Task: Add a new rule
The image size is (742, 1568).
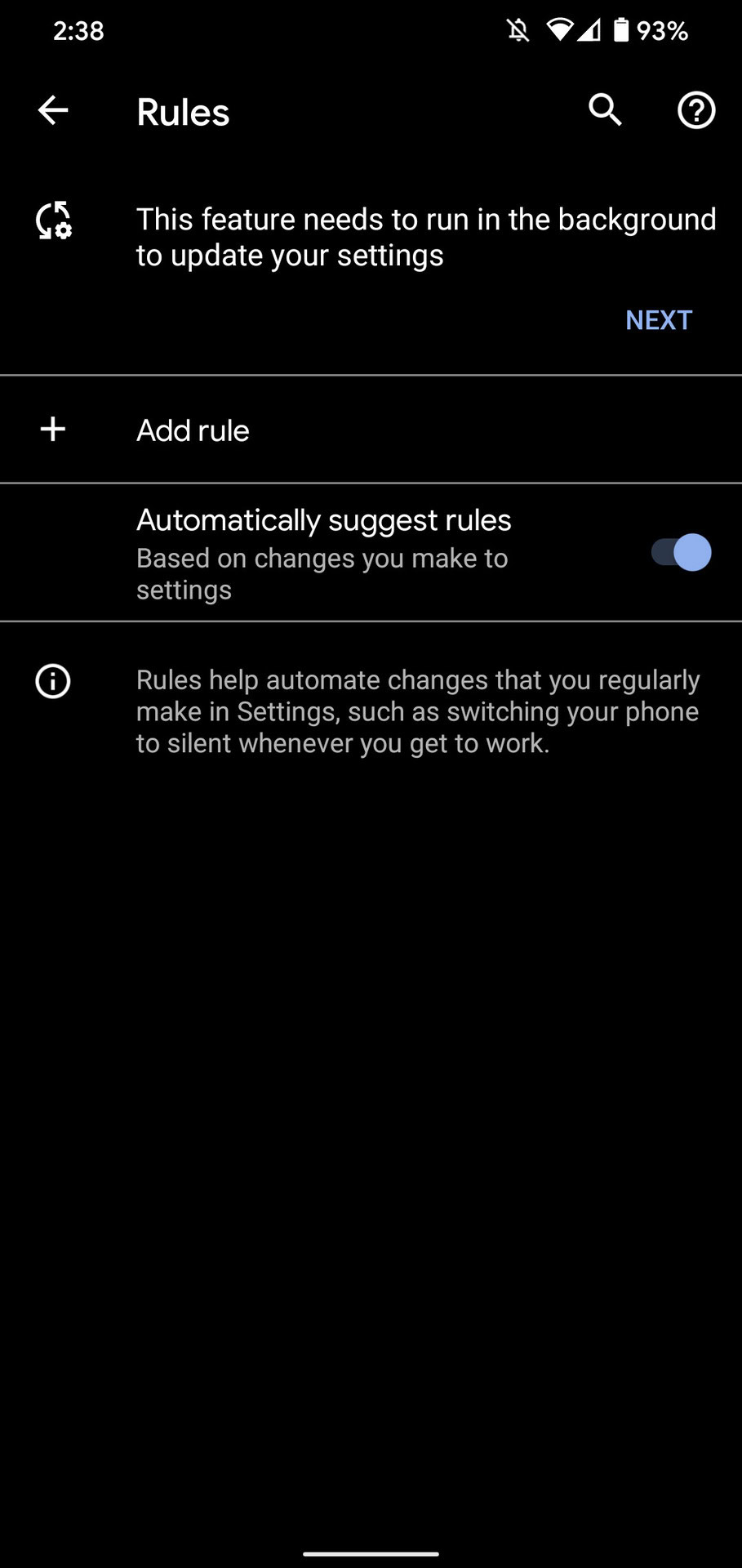Action: 371,430
